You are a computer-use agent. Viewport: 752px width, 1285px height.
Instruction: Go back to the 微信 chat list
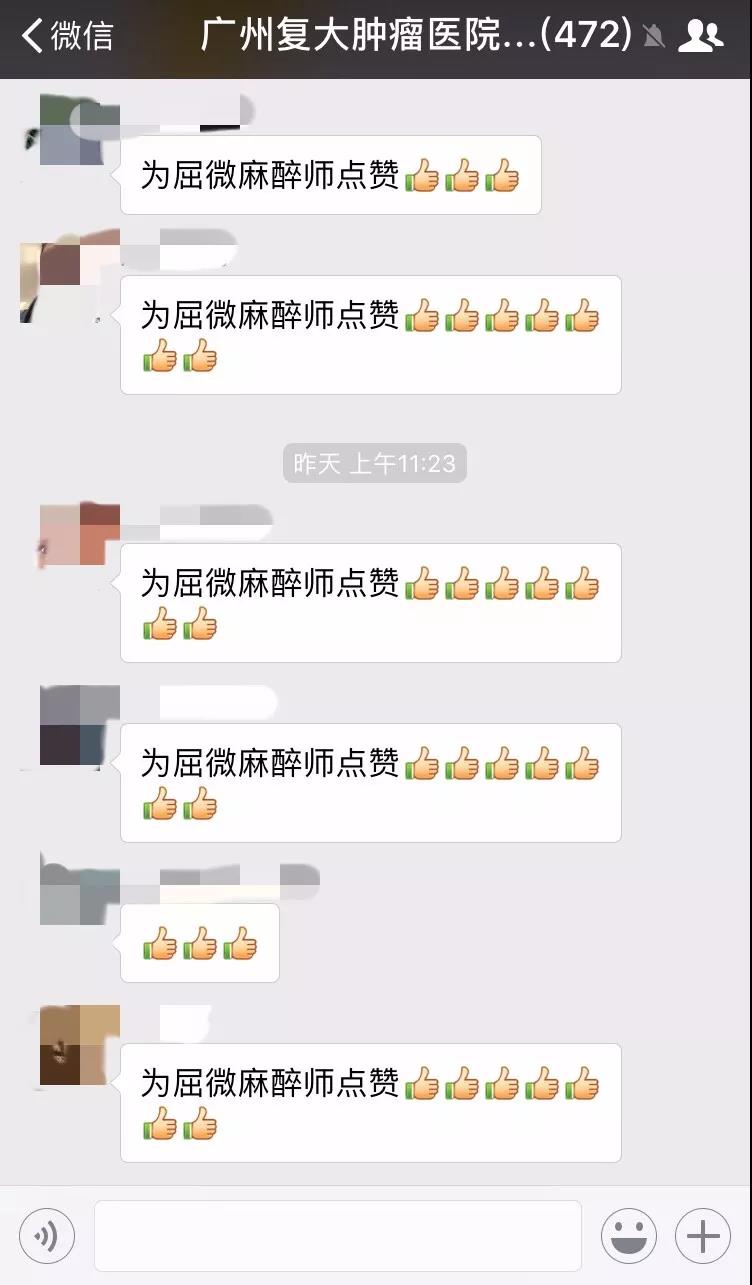point(66,37)
